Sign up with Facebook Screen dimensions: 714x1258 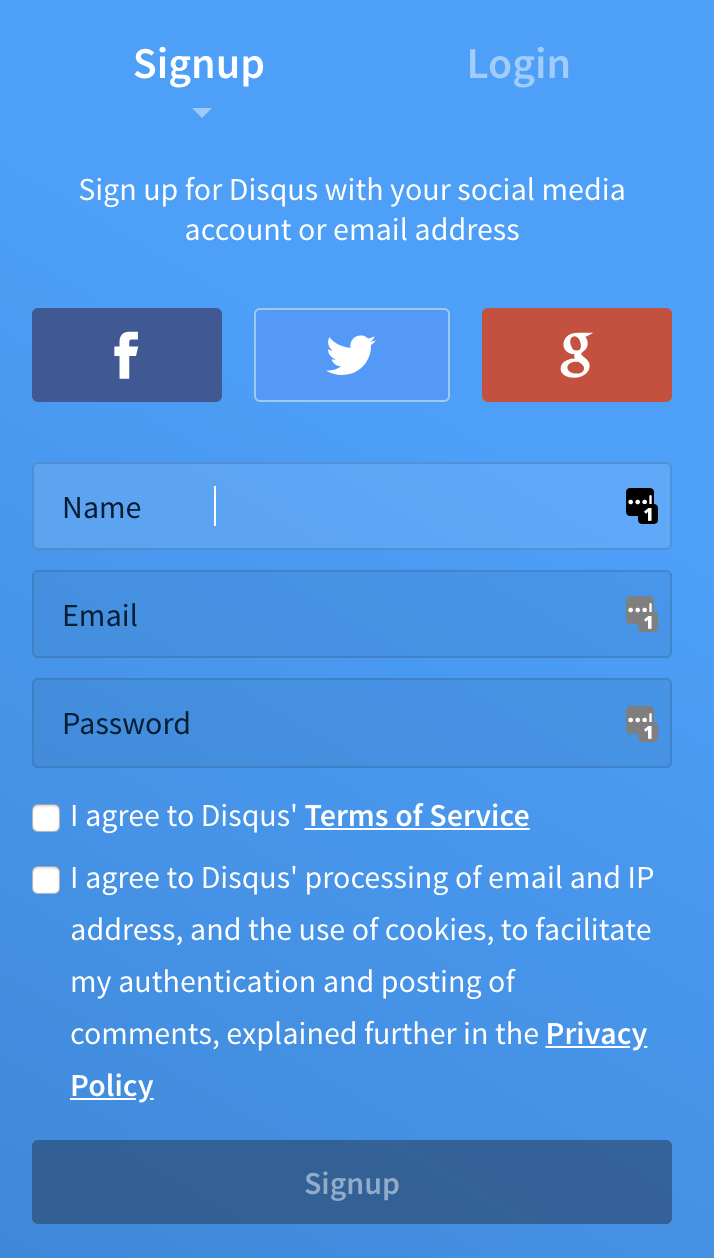tap(127, 355)
